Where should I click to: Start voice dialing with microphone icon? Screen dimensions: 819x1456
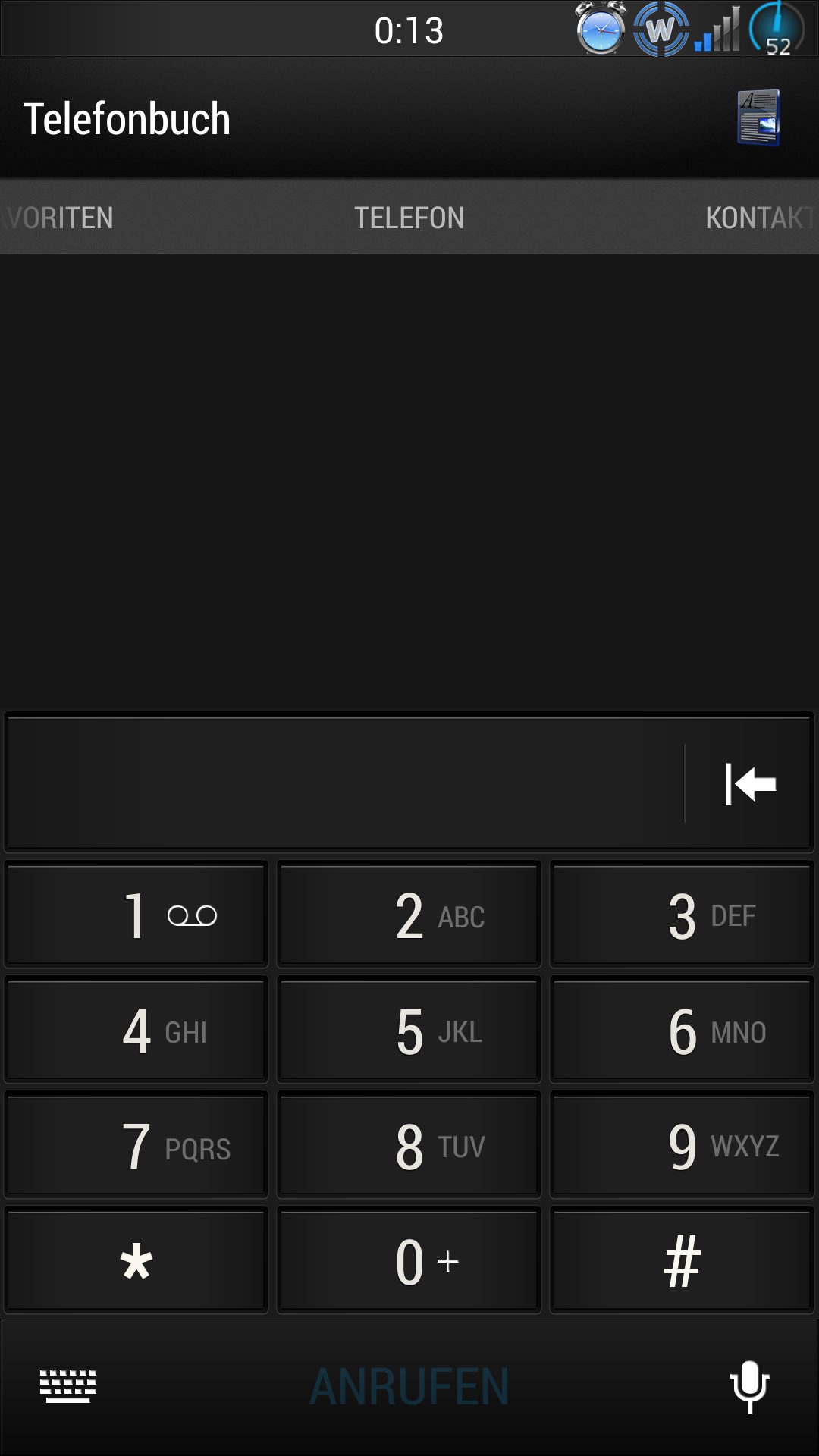click(x=750, y=1386)
